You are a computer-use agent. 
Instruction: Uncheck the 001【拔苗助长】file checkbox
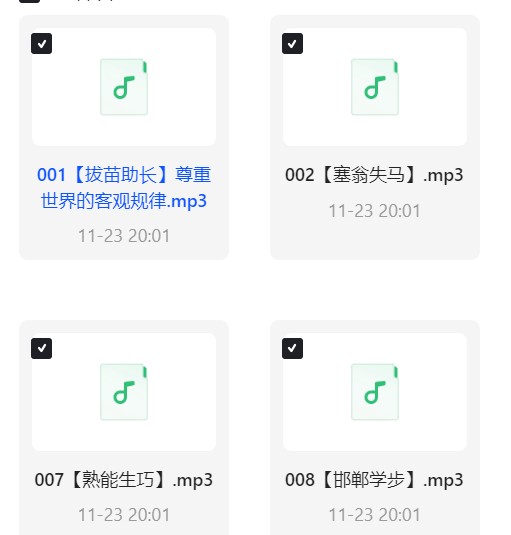41,43
